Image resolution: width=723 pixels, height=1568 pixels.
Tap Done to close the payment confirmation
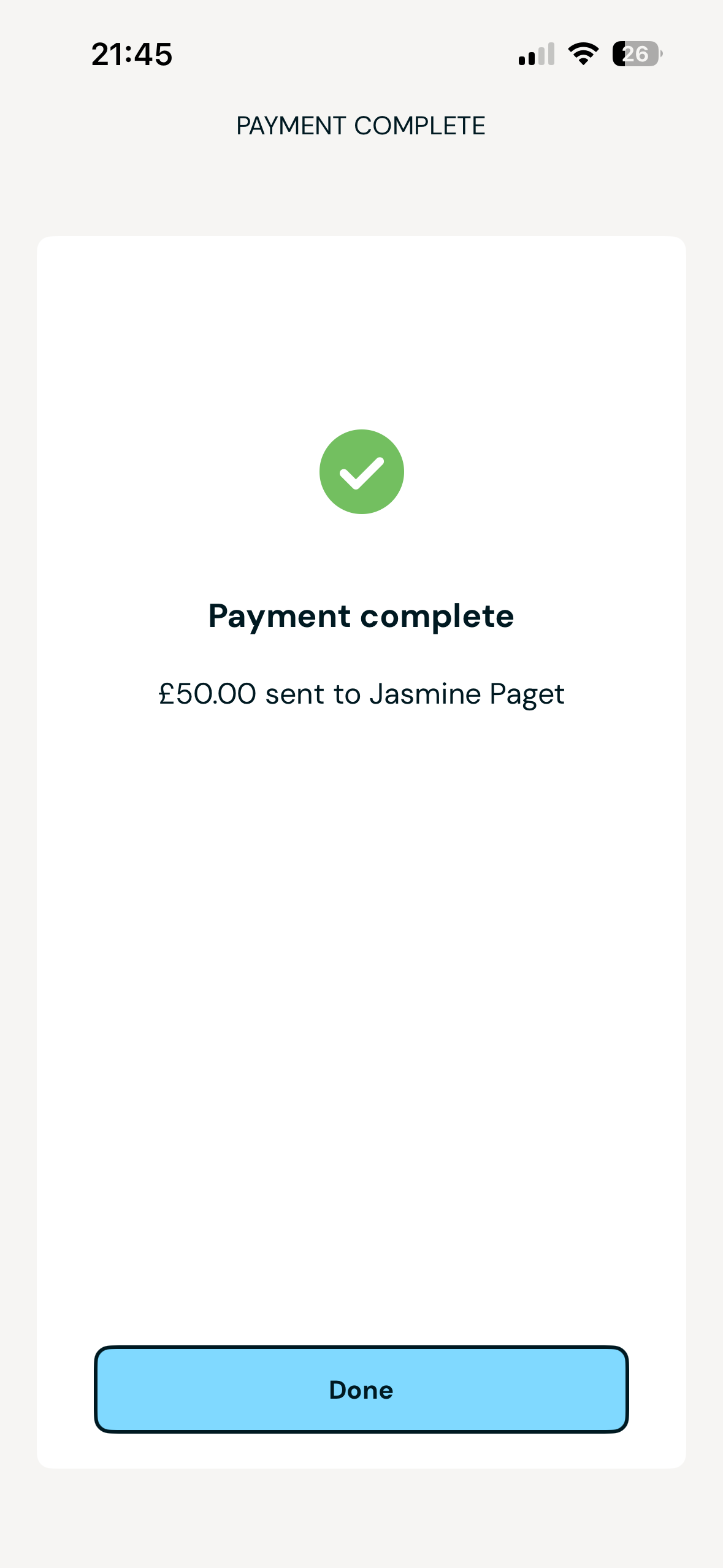pos(361,1389)
